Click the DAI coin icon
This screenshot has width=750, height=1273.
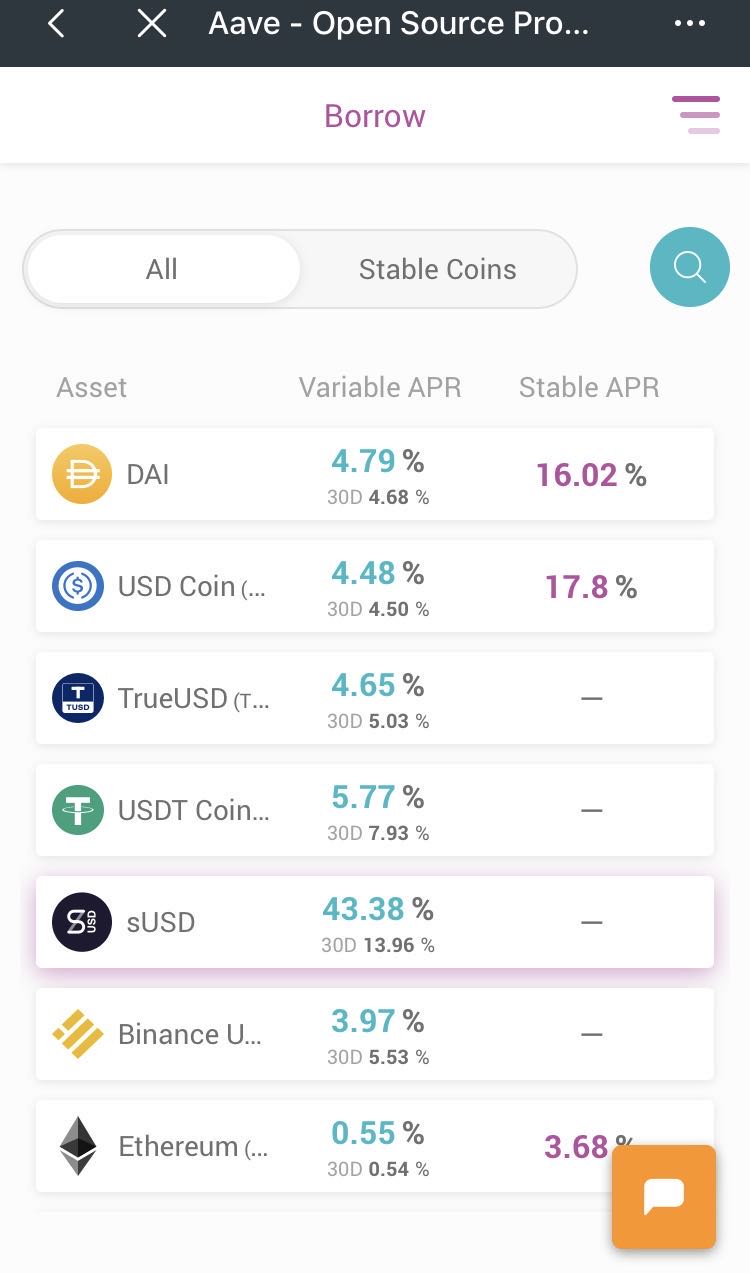(x=81, y=474)
